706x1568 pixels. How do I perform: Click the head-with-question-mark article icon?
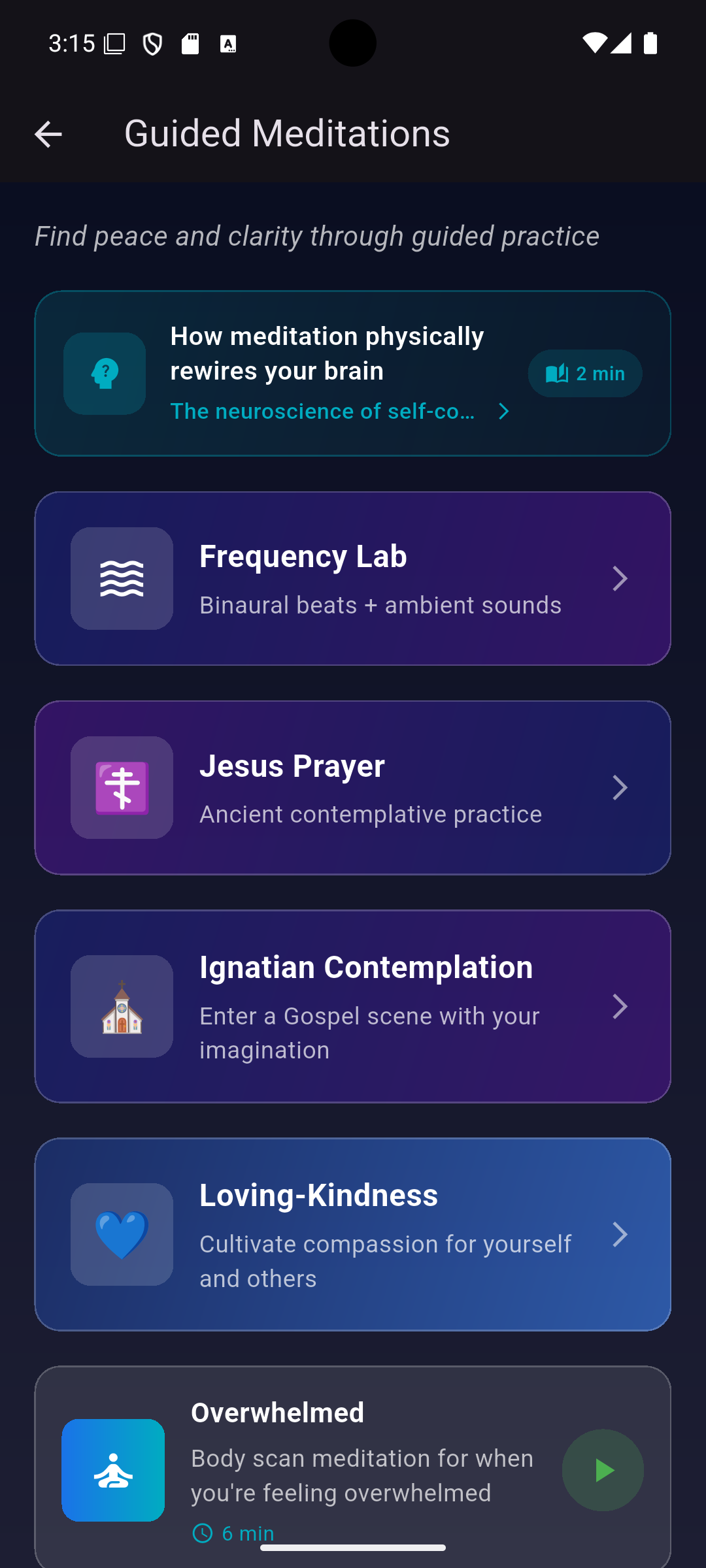point(103,373)
